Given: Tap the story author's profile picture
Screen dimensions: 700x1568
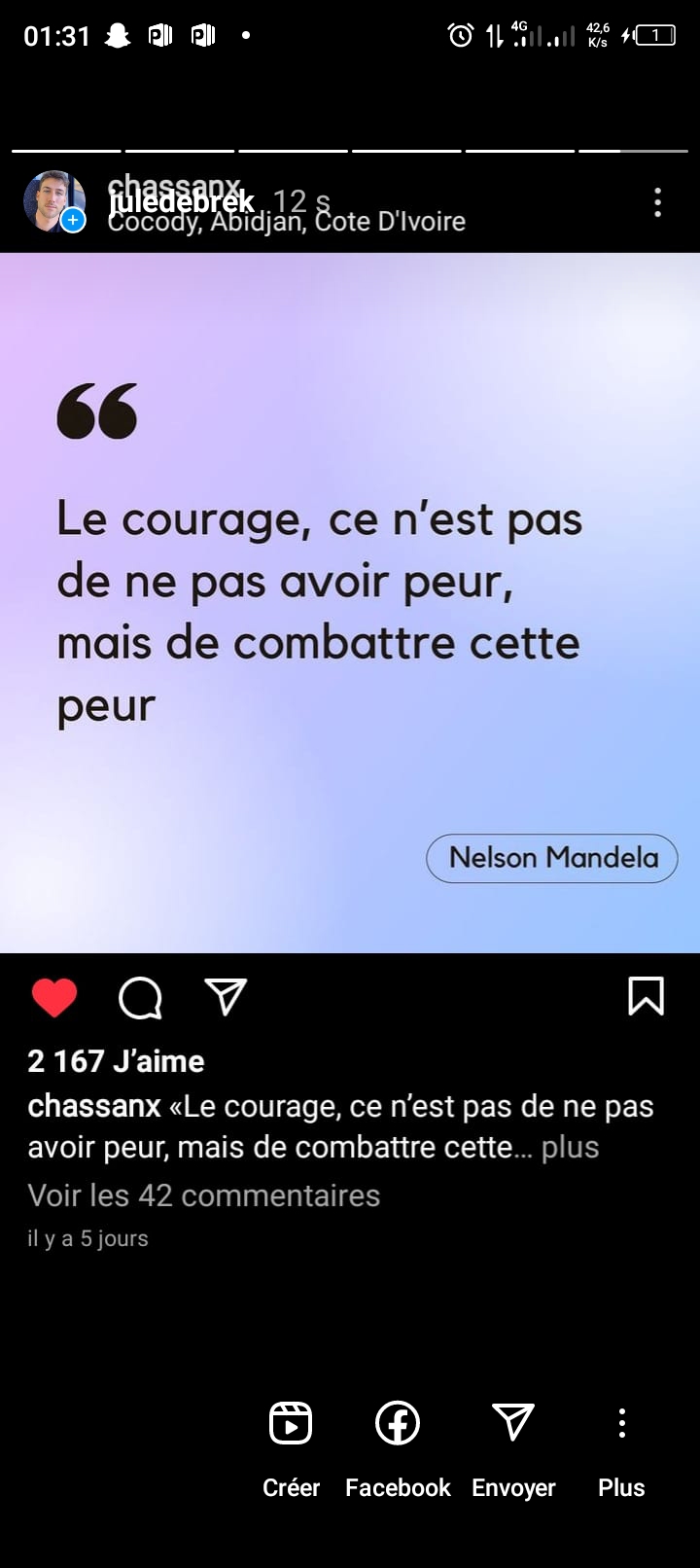Looking at the screenshot, I should coord(53,200).
